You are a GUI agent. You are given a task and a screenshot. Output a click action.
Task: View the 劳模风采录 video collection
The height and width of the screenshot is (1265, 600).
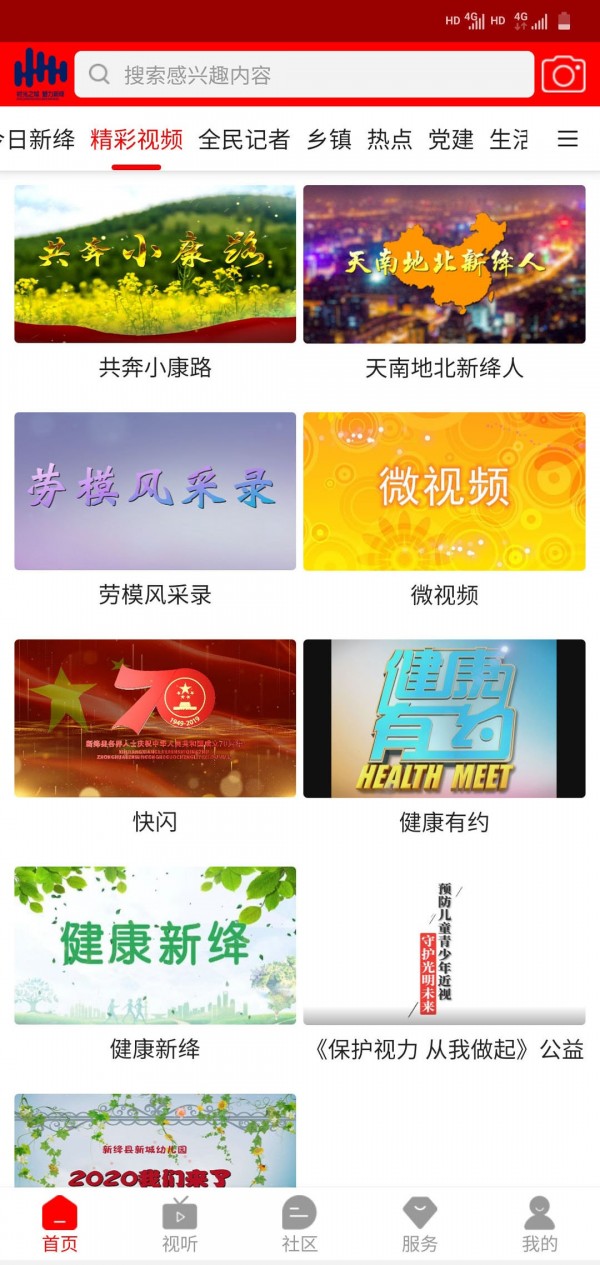click(x=155, y=491)
